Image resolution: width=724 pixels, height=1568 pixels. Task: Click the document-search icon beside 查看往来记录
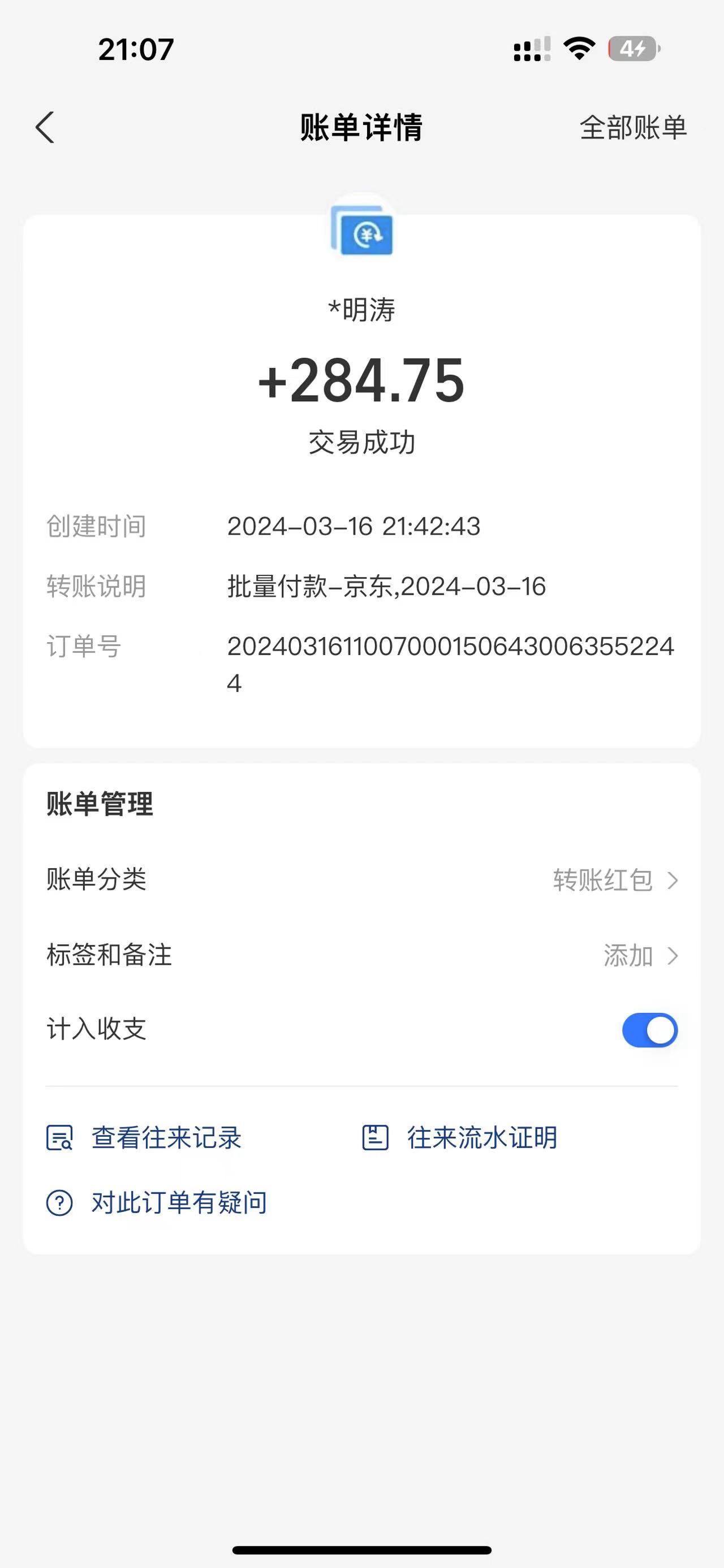coord(60,1138)
